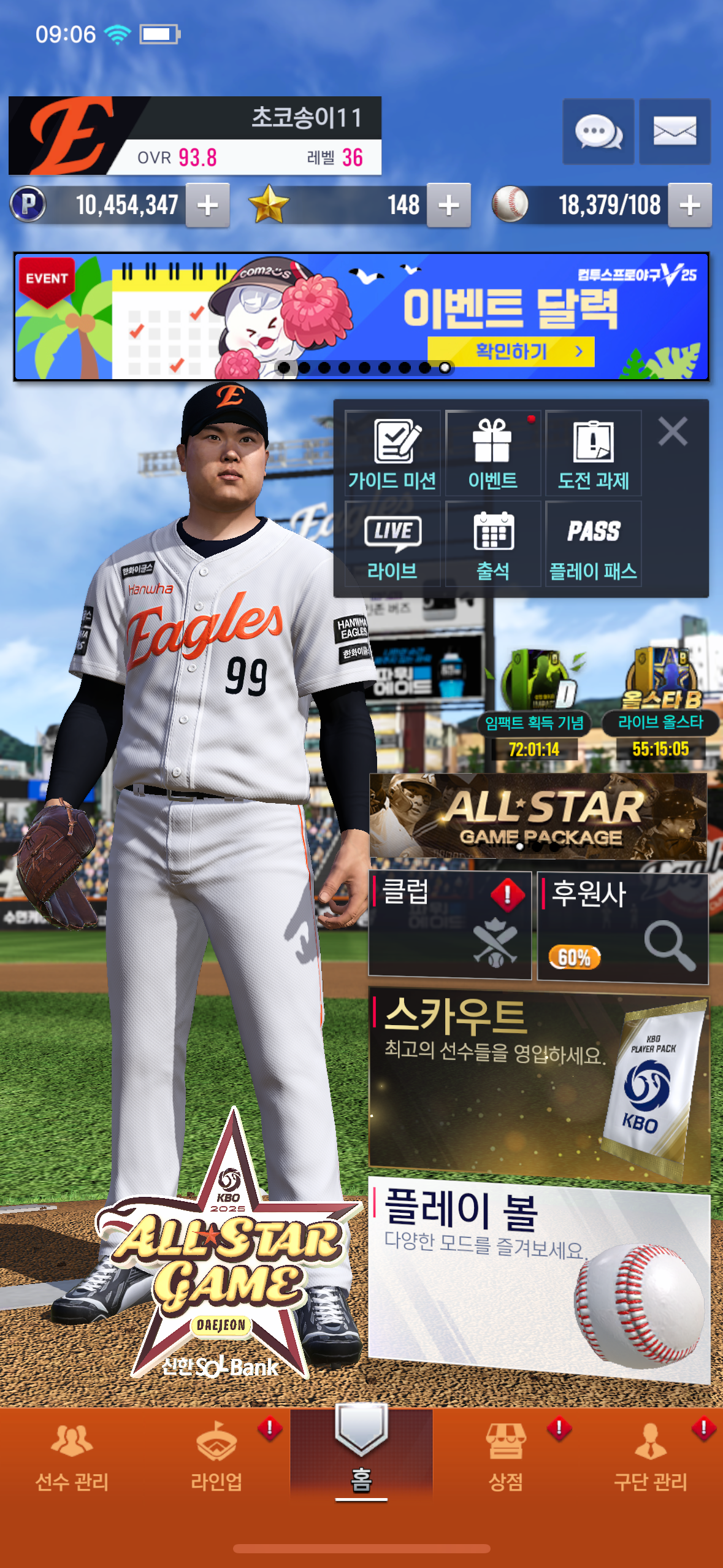Add points with the plus next to 10,454,347

207,206
